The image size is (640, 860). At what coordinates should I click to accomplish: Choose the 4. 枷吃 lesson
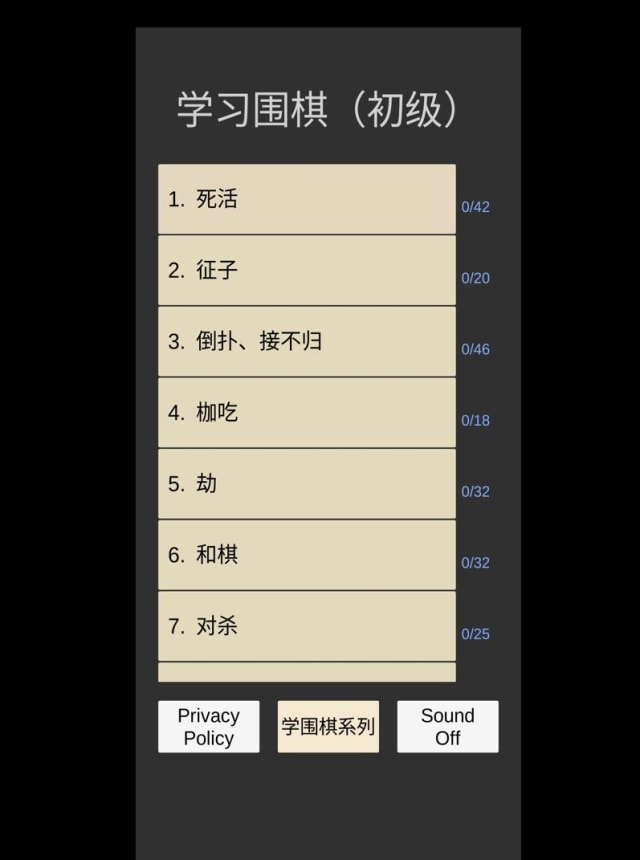pyautogui.click(x=306, y=412)
